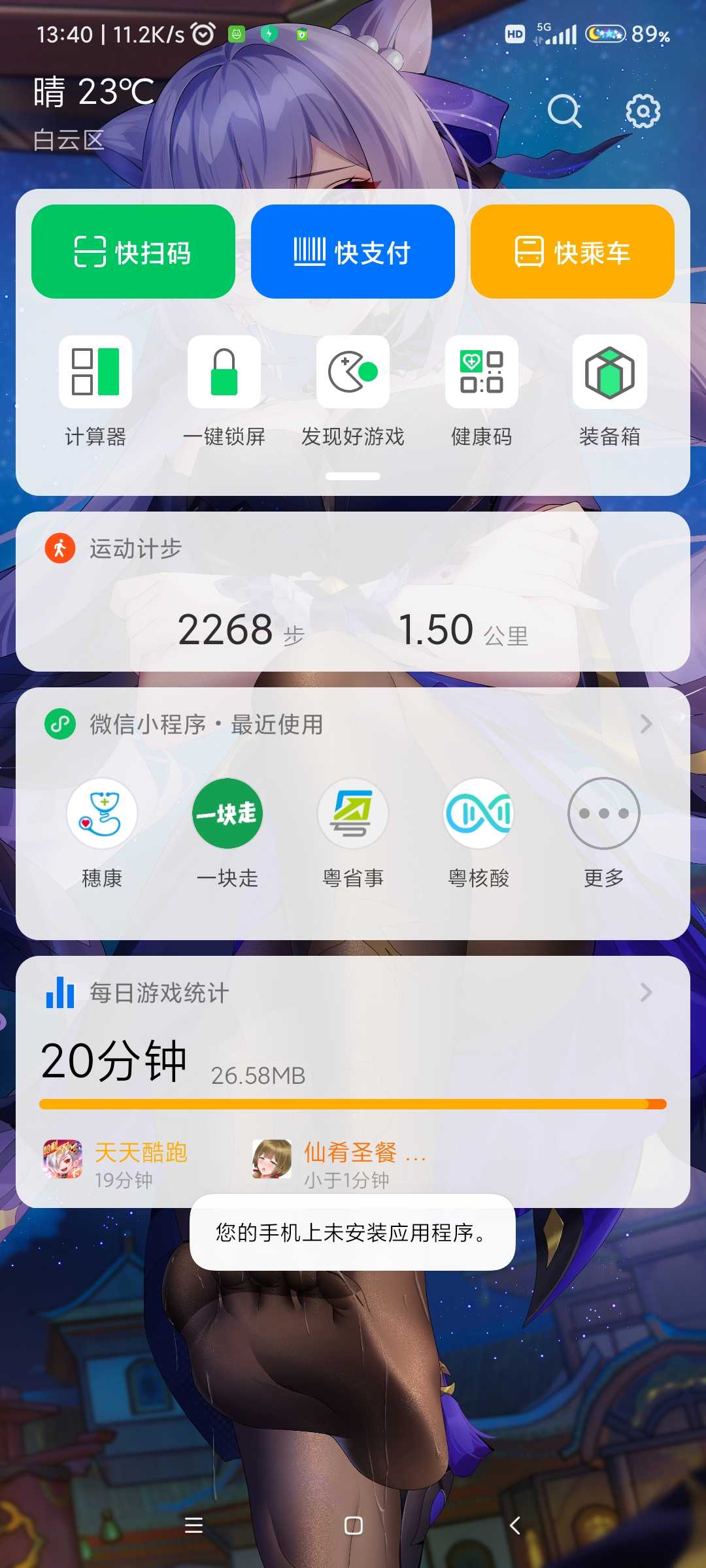Open 发现好游戏 shortcut
706x1568 pixels.
(x=353, y=391)
